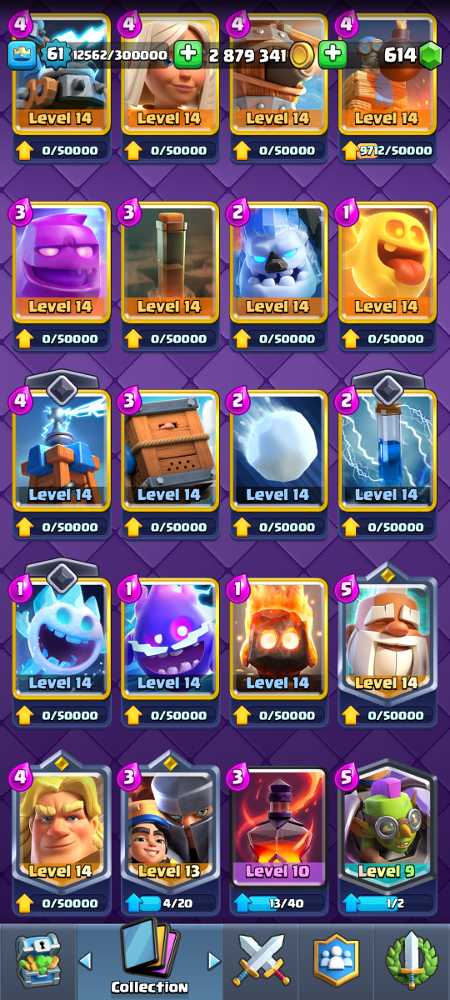Tap the green plus next to experience

point(187,55)
